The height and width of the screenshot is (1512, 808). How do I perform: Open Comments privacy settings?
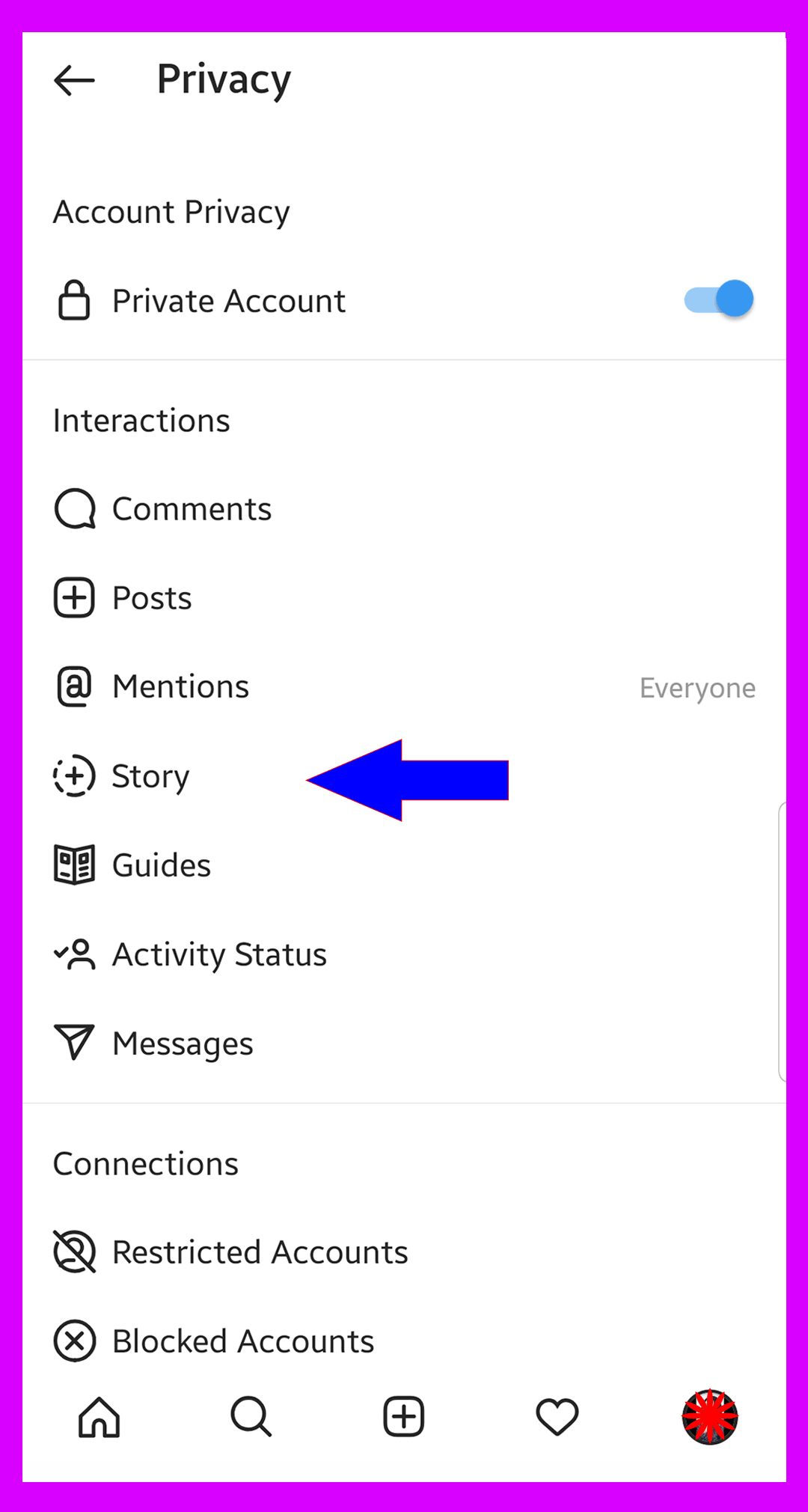(x=404, y=509)
